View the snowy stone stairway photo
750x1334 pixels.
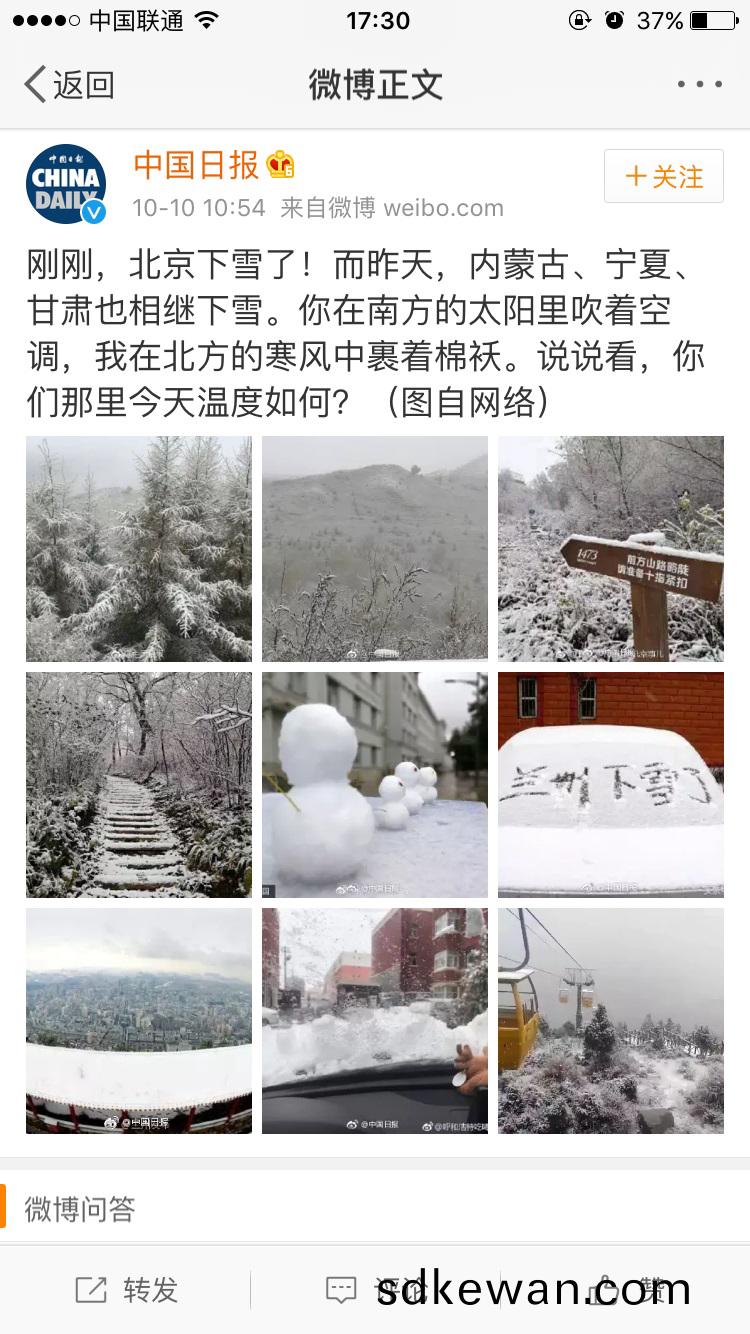(139, 784)
